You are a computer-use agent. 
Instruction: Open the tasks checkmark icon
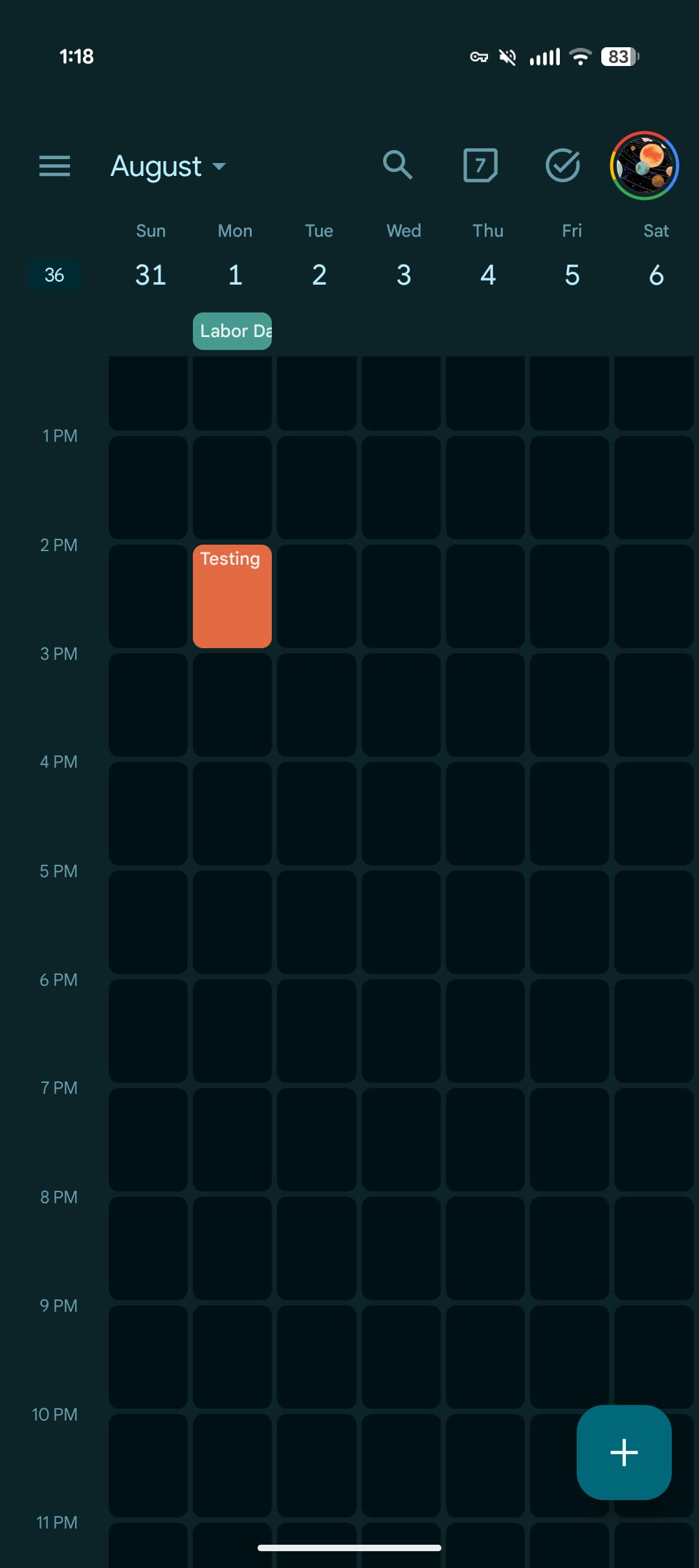(x=562, y=166)
